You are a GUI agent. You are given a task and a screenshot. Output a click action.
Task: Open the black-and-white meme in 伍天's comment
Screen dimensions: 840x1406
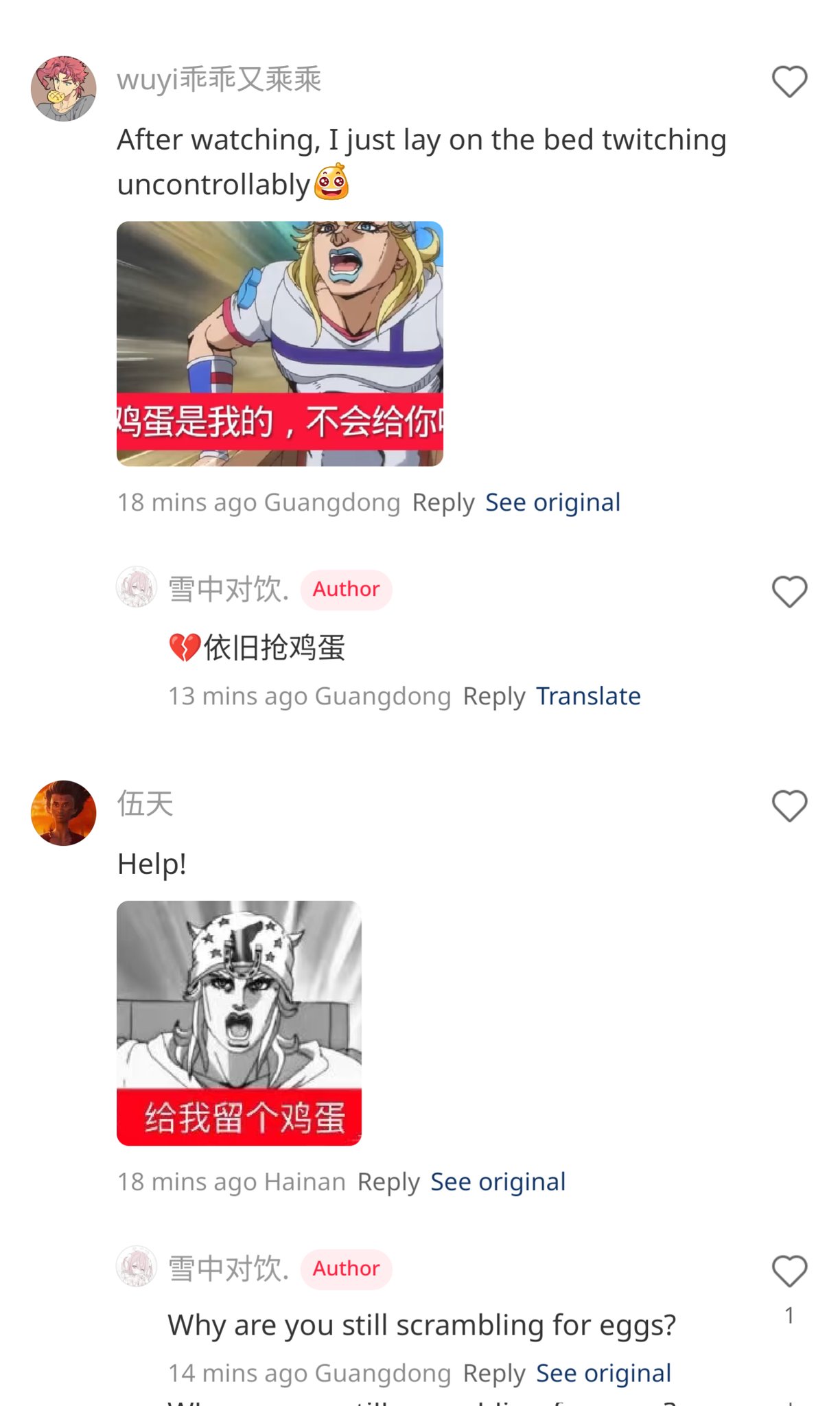(239, 1023)
